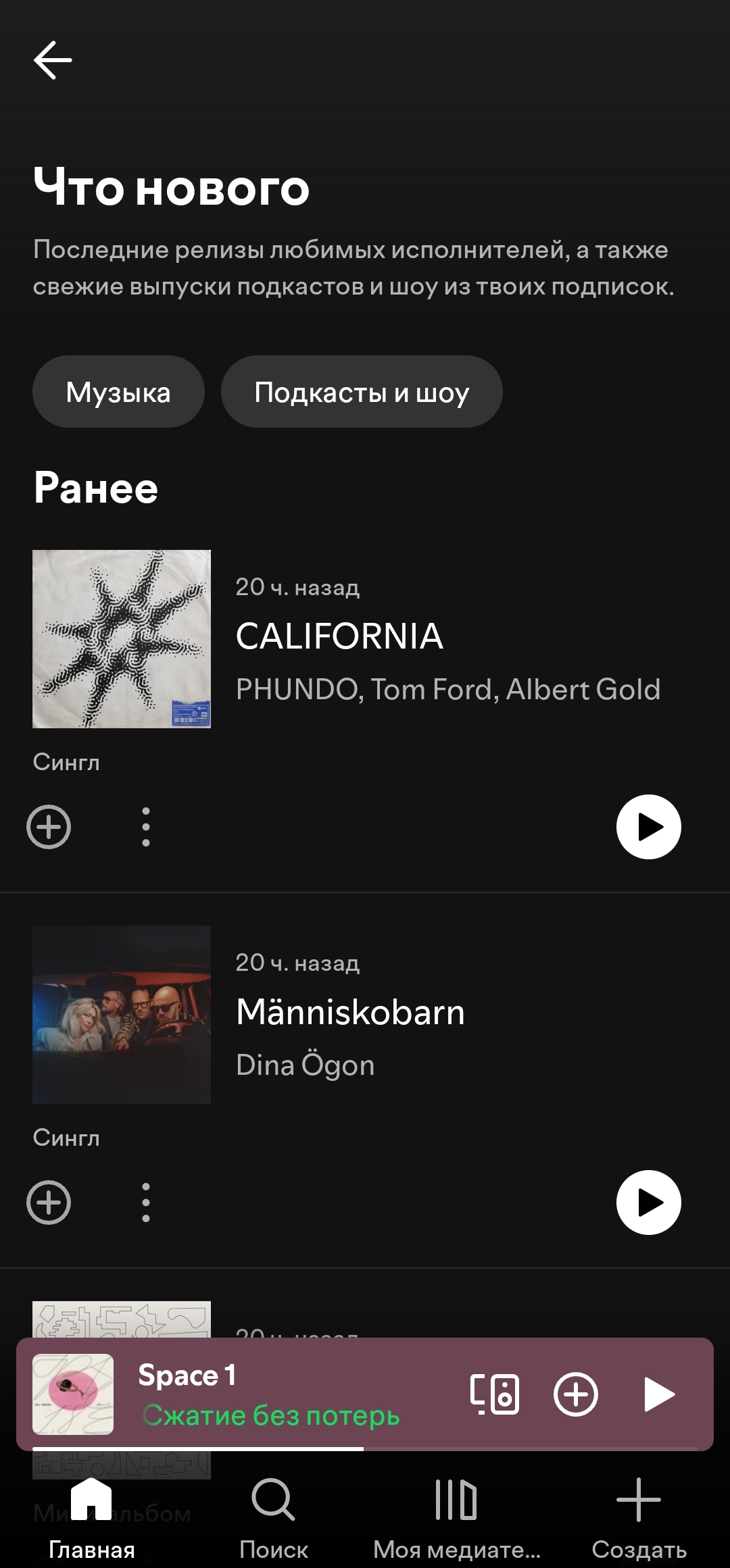This screenshot has height=1568, width=730.
Task: Go back using the arrow icon
Action: pos(53,60)
